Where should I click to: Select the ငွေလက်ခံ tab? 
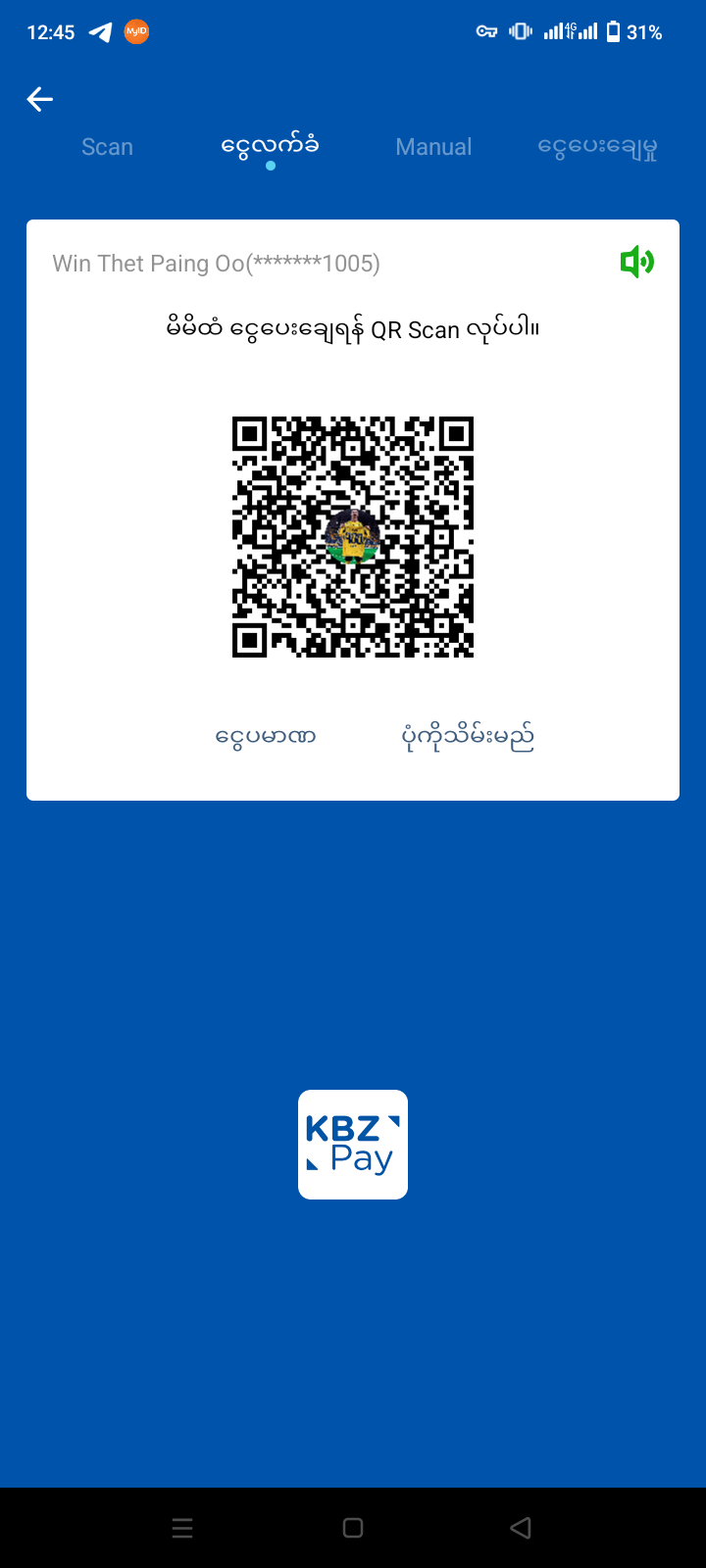tap(270, 147)
